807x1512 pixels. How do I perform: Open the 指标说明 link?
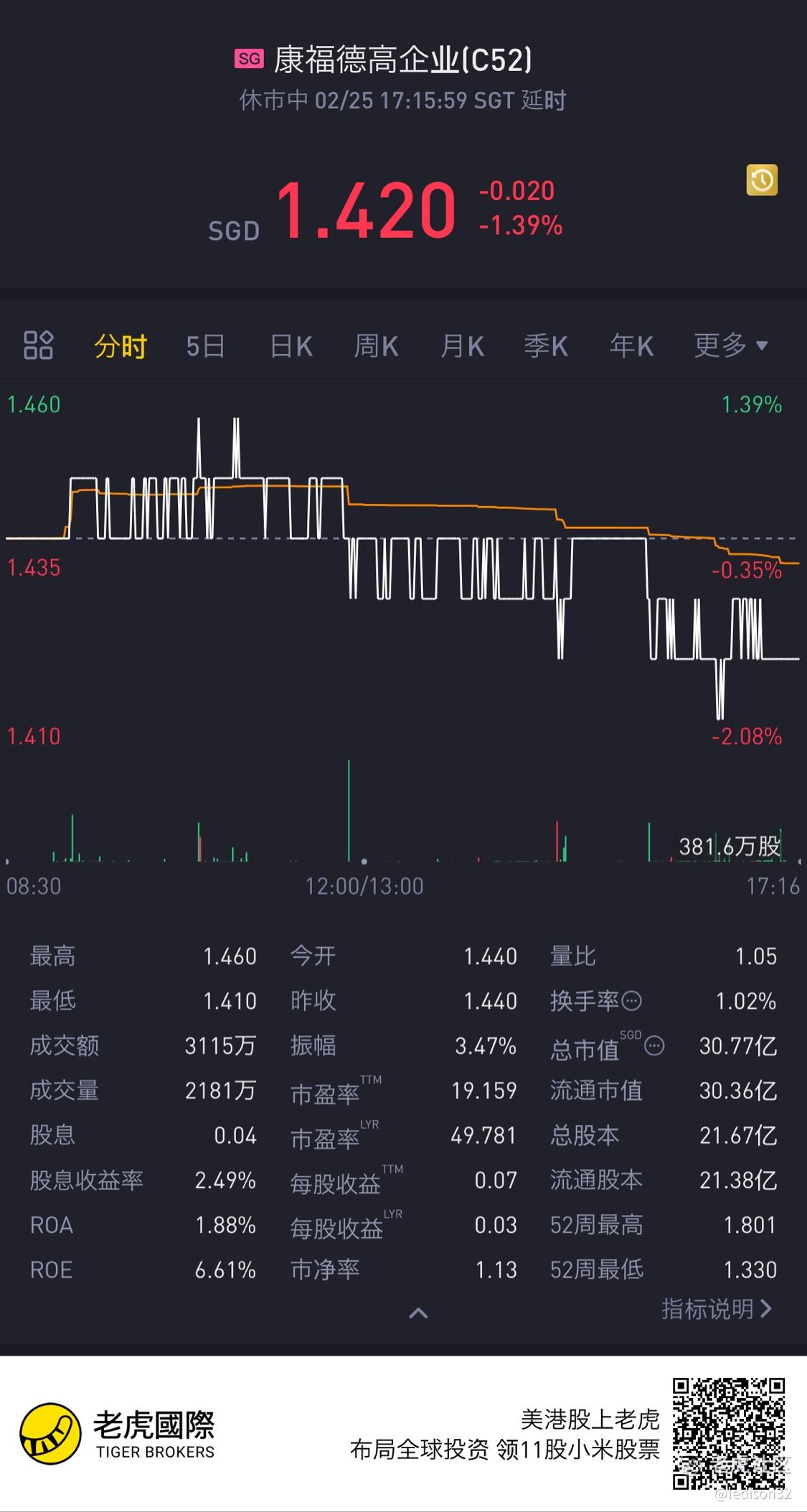[x=717, y=1309]
